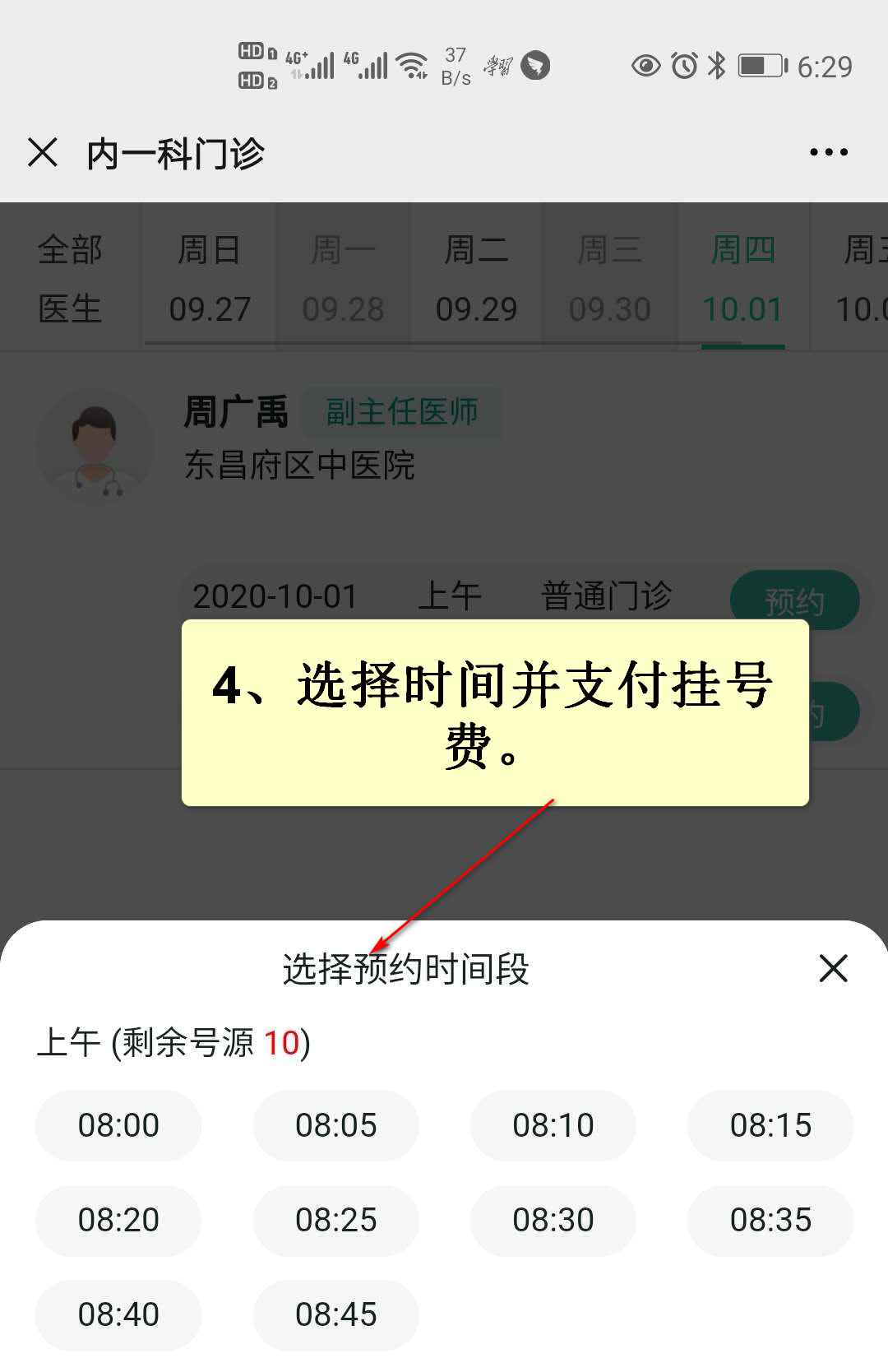This screenshot has height=1372, width=888.
Task: Choose the 08:30 time slot
Action: click(553, 1220)
